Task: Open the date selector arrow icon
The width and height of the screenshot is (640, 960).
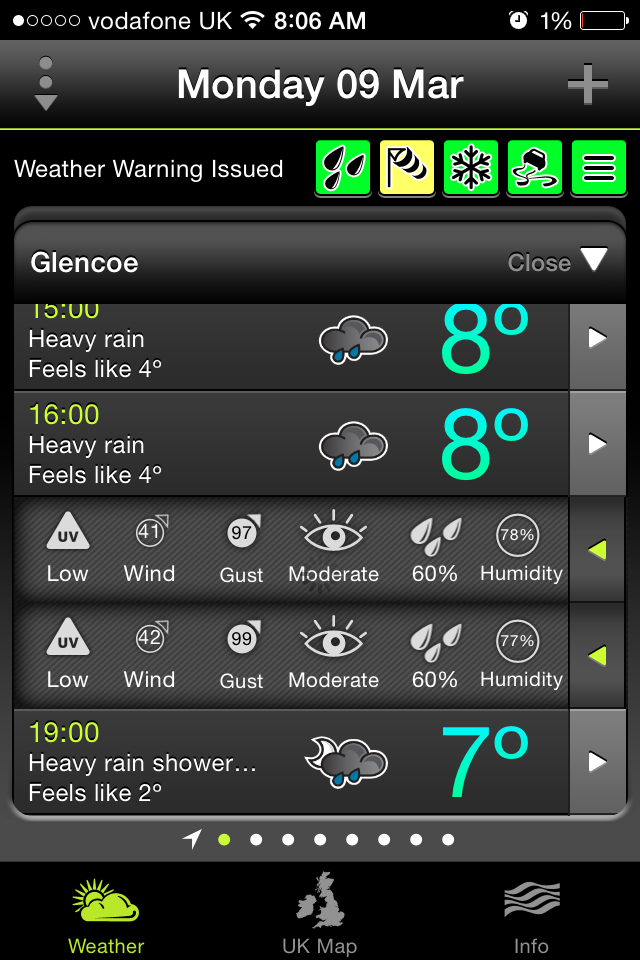Action: click(46, 84)
